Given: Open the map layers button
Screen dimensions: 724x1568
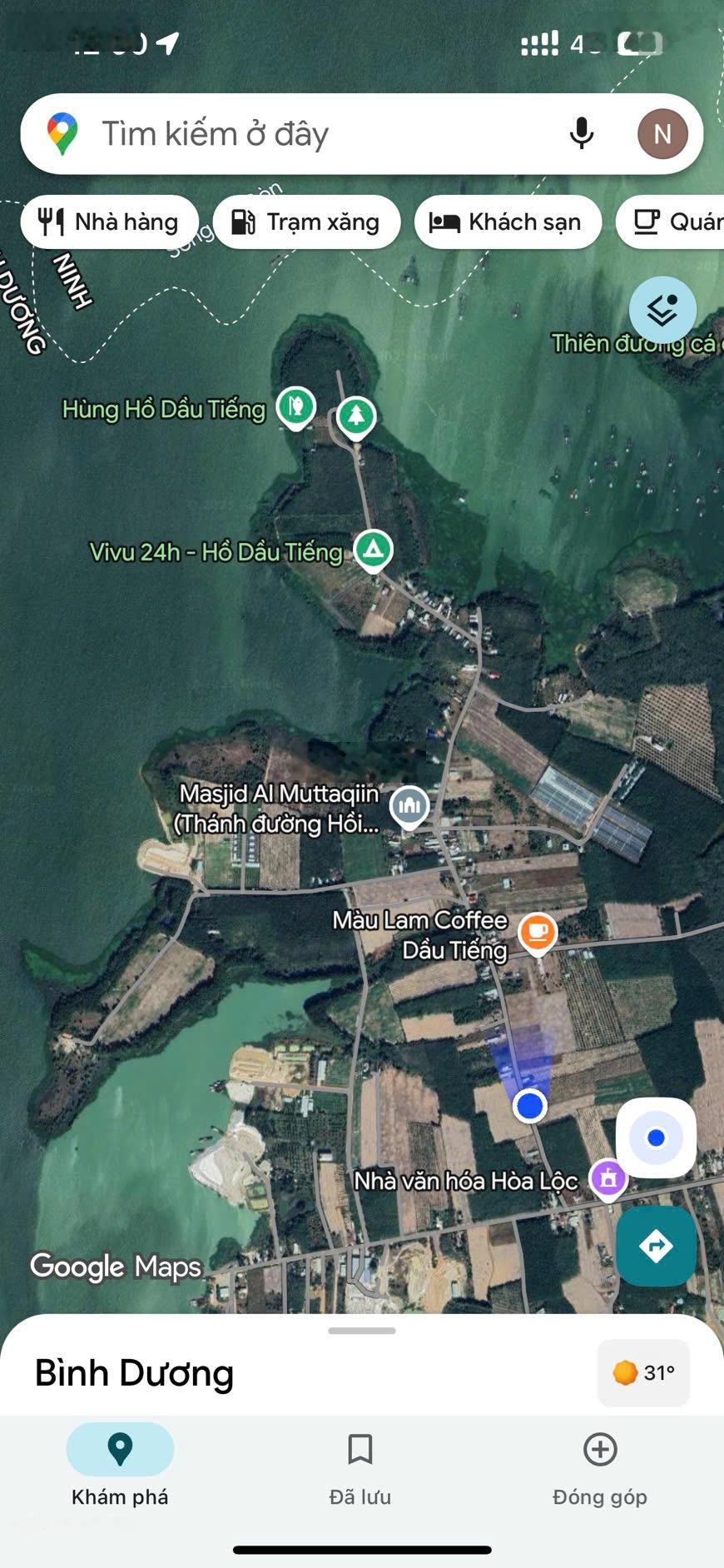Looking at the screenshot, I should click(662, 310).
